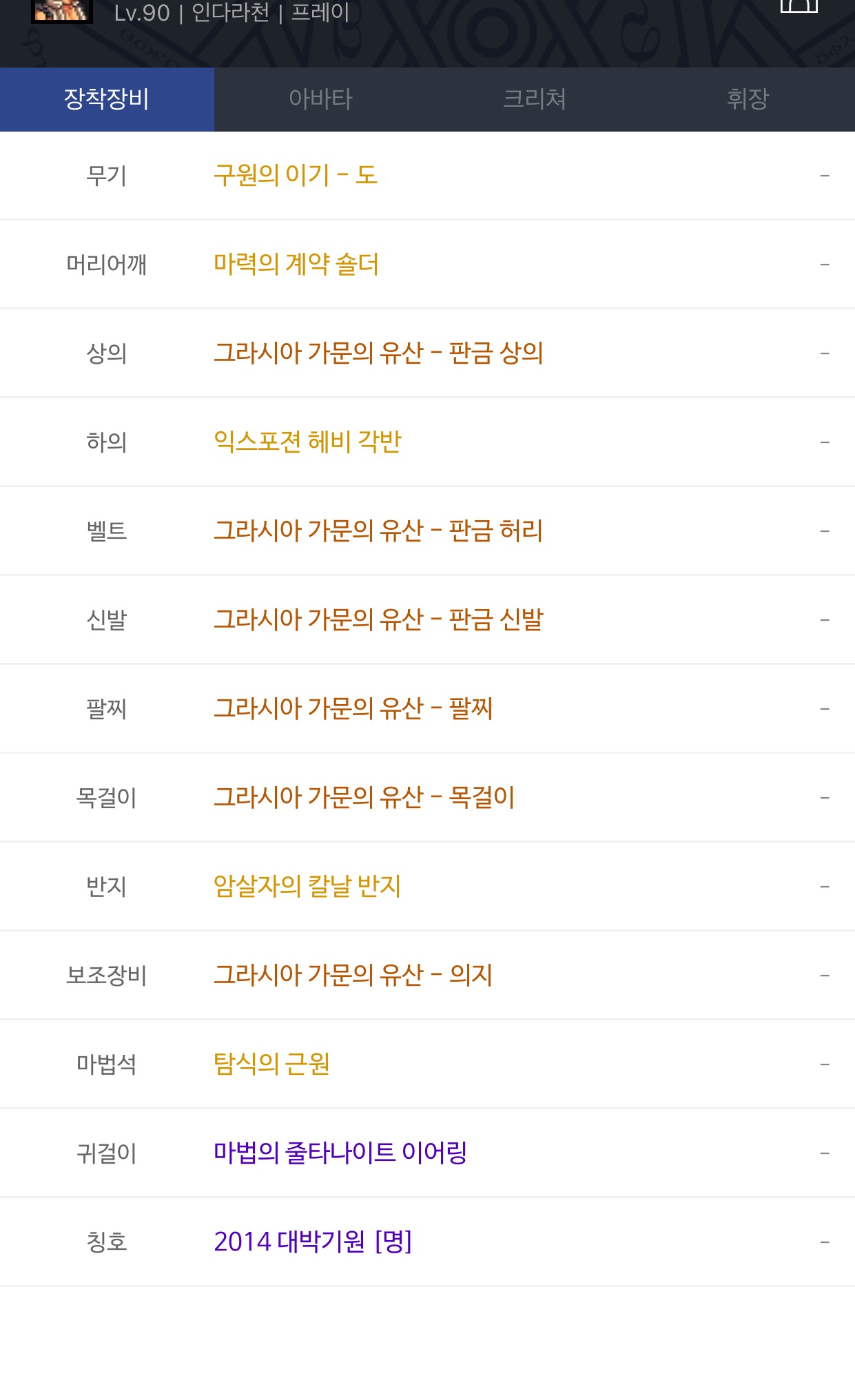View 그라시아 가문의 유산 - 판금 신발
The height and width of the screenshot is (1400, 855).
(378, 619)
